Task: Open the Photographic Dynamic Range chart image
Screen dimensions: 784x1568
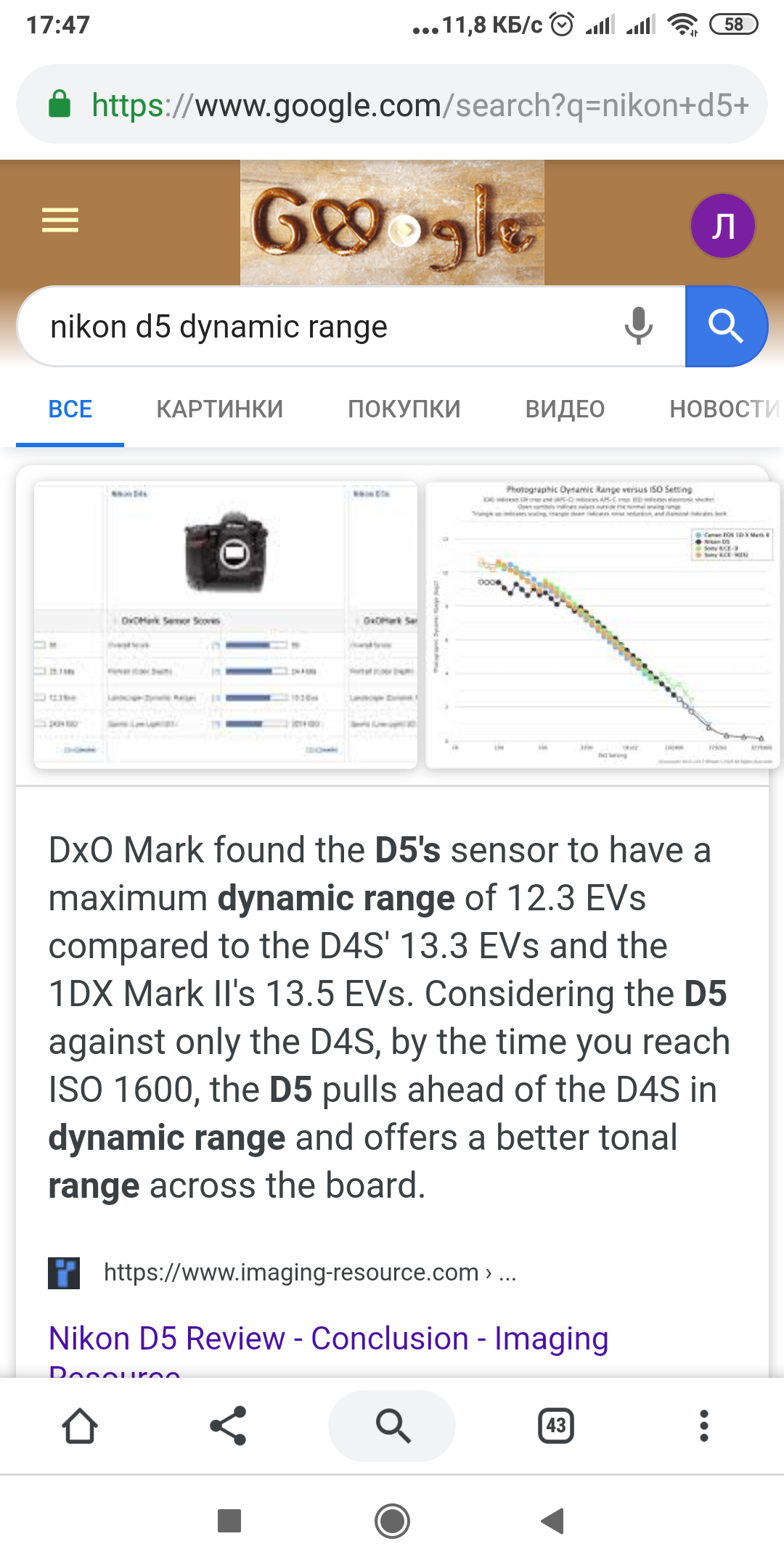Action: pos(603,624)
